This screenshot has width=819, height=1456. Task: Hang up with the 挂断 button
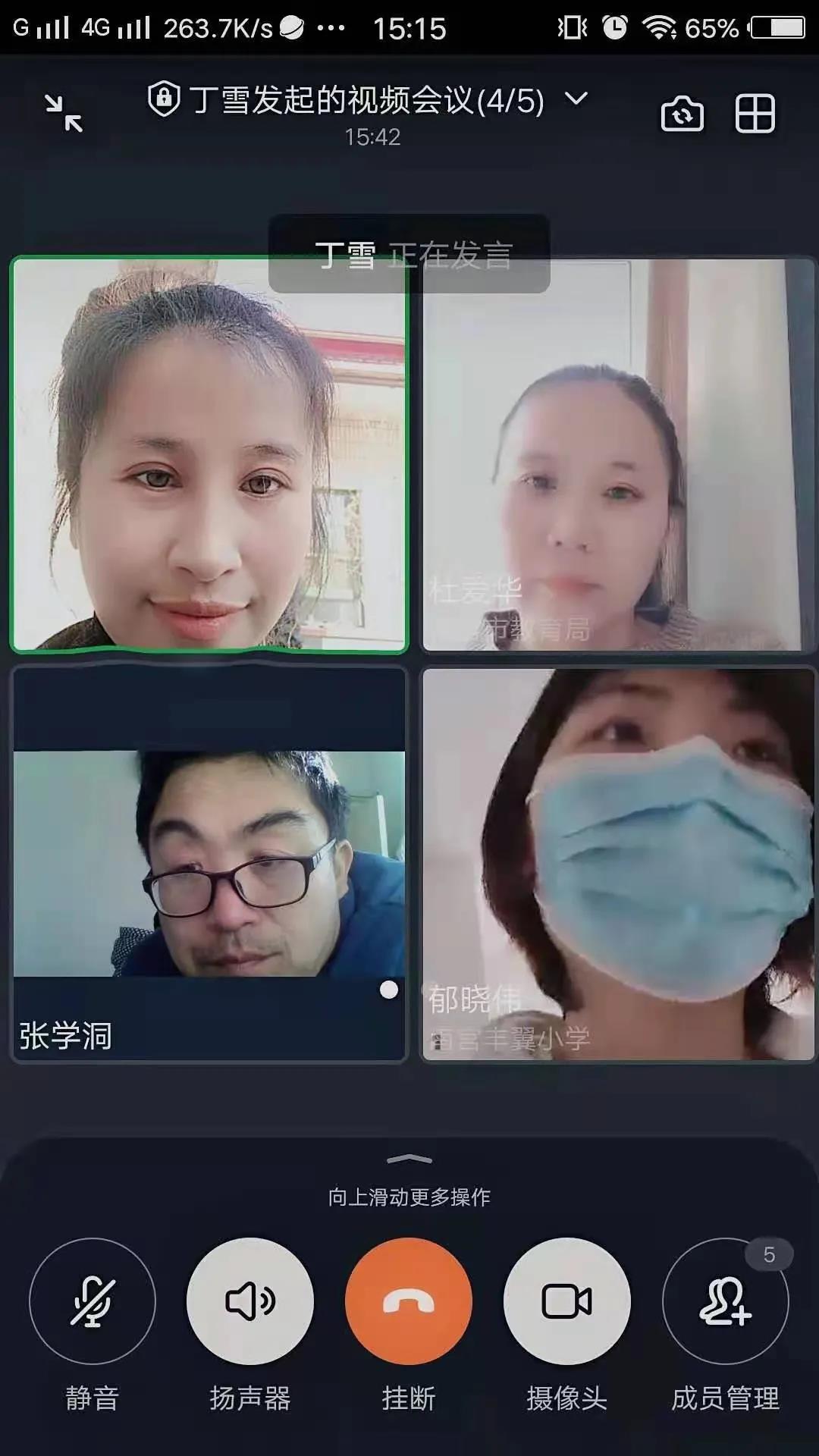tap(409, 1301)
